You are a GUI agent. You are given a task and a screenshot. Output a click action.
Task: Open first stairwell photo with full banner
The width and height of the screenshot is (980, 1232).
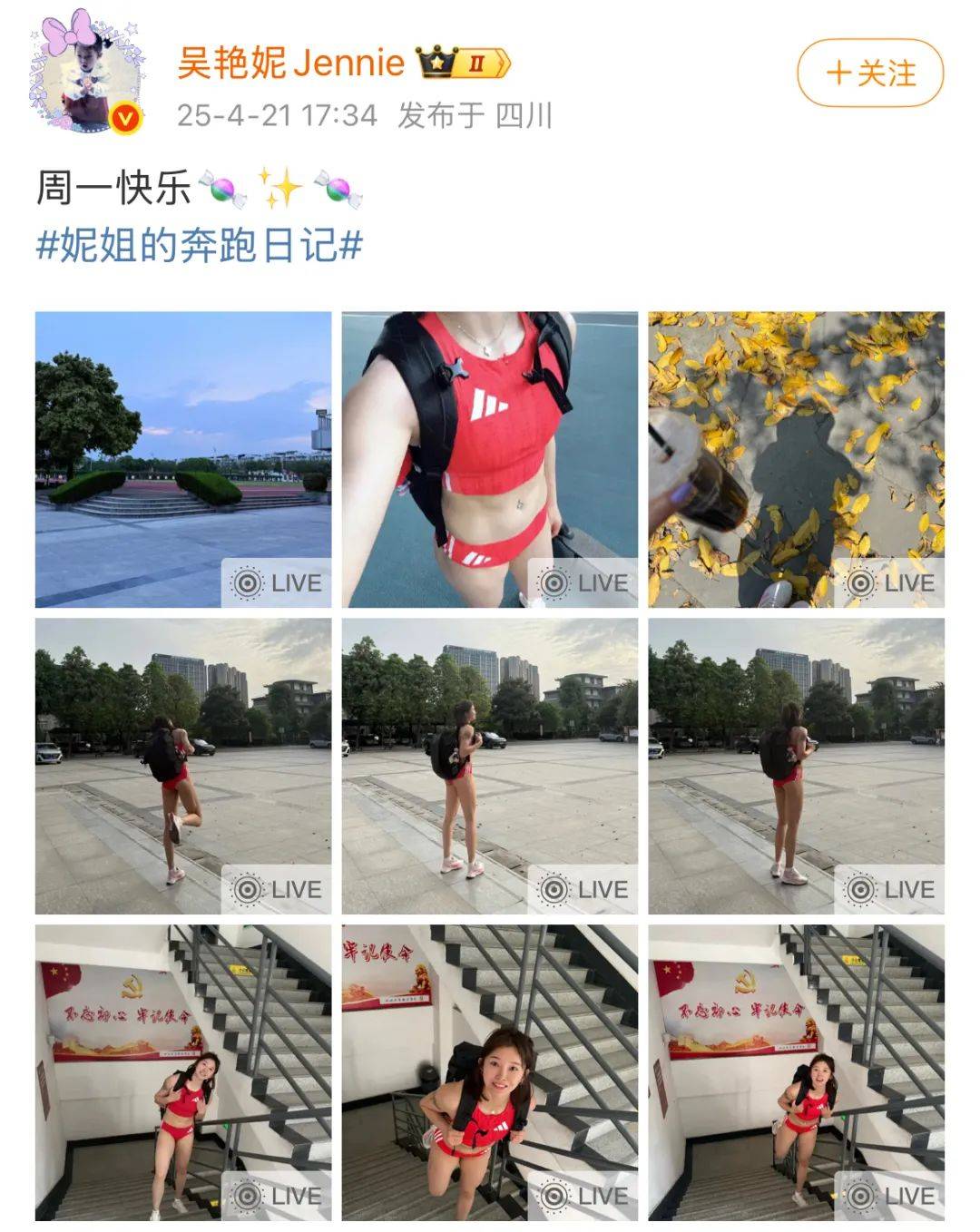183,1072
